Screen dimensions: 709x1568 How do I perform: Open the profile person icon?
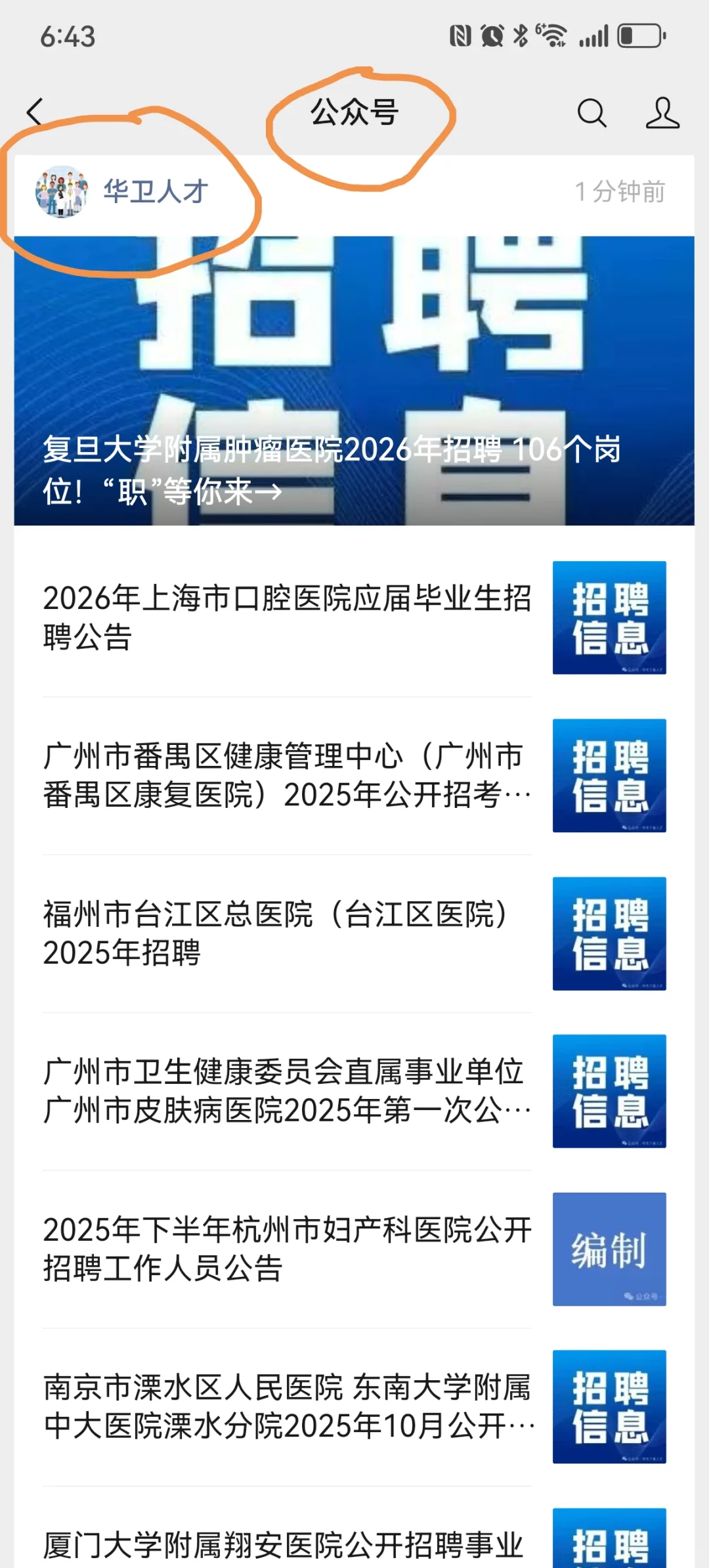662,113
